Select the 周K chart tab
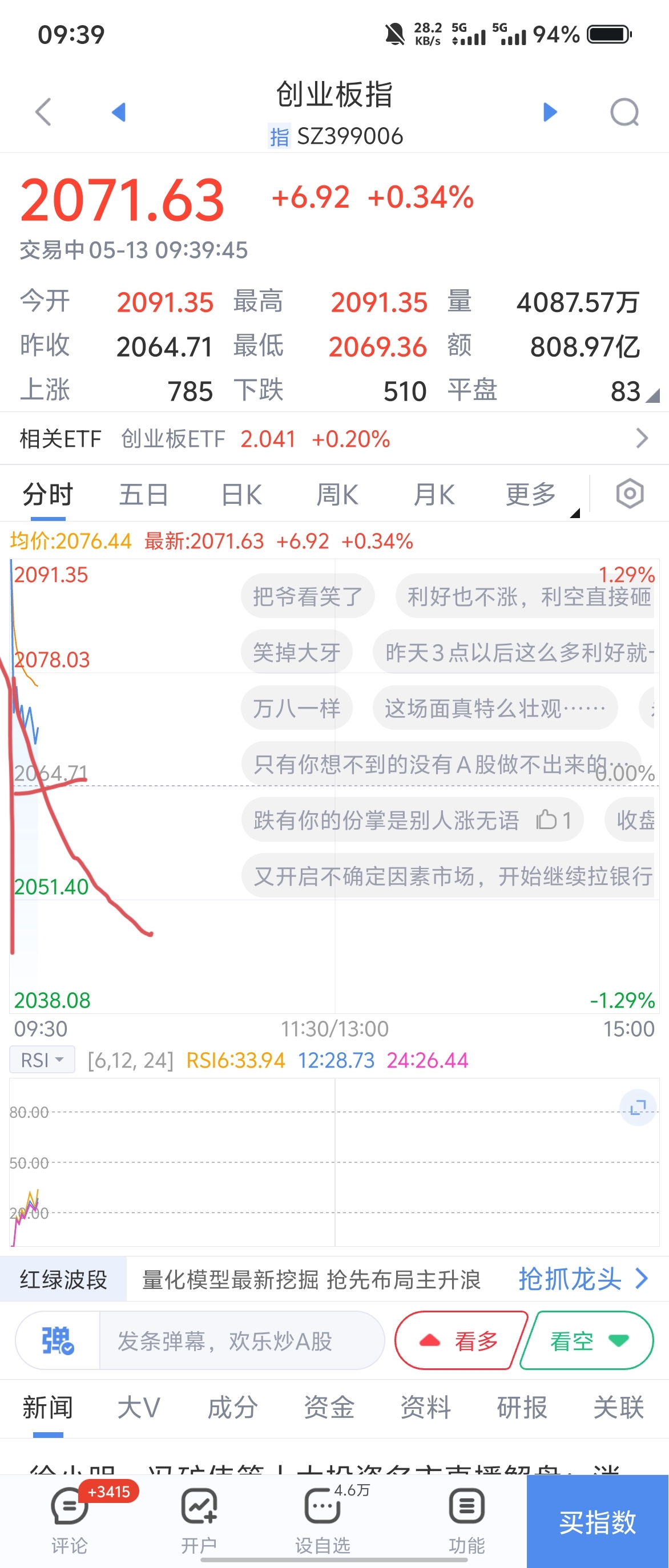Screen dimensions: 669x1568 (x=337, y=494)
